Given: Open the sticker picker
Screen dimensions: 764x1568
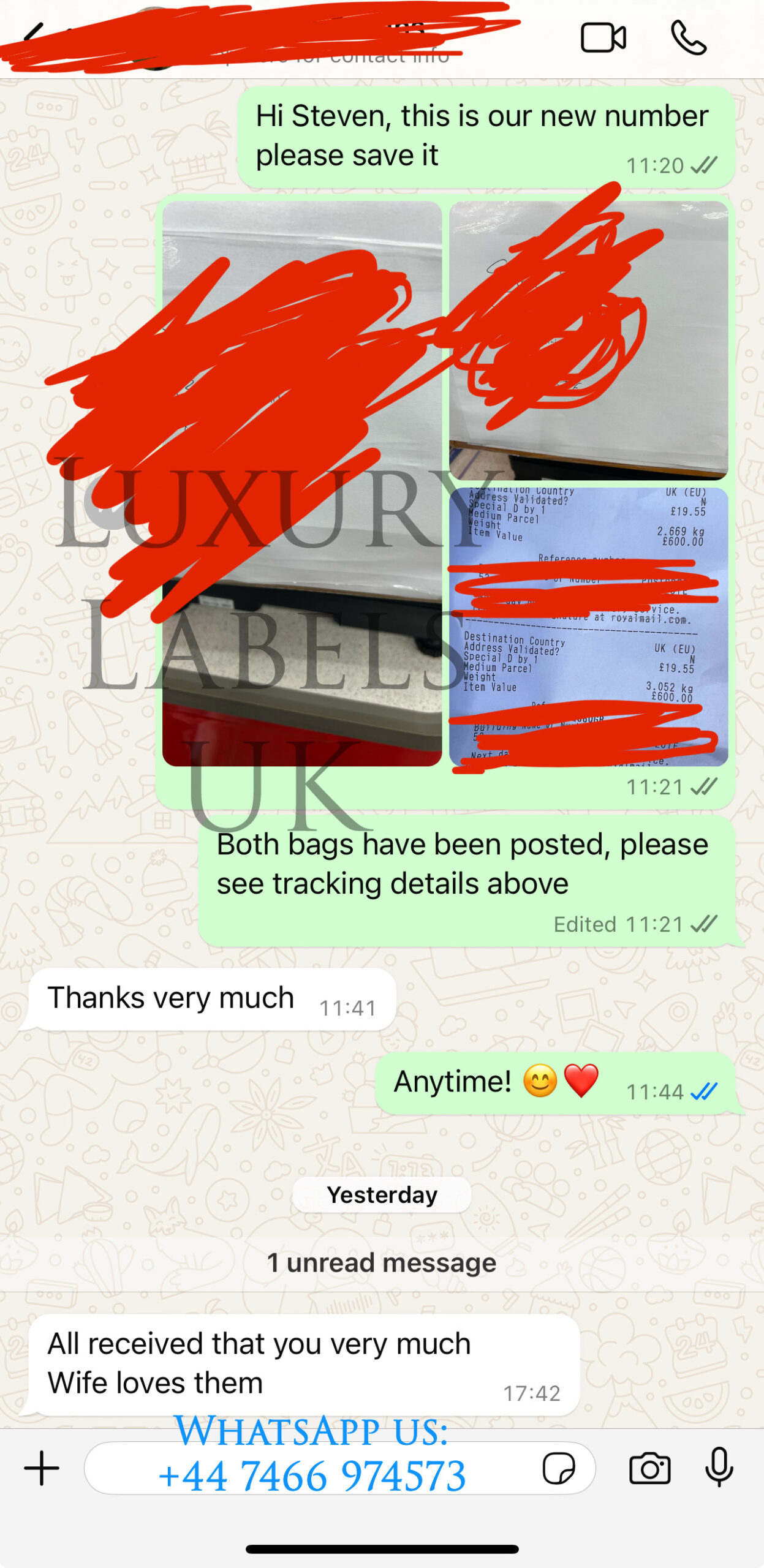Looking at the screenshot, I should [x=559, y=1468].
